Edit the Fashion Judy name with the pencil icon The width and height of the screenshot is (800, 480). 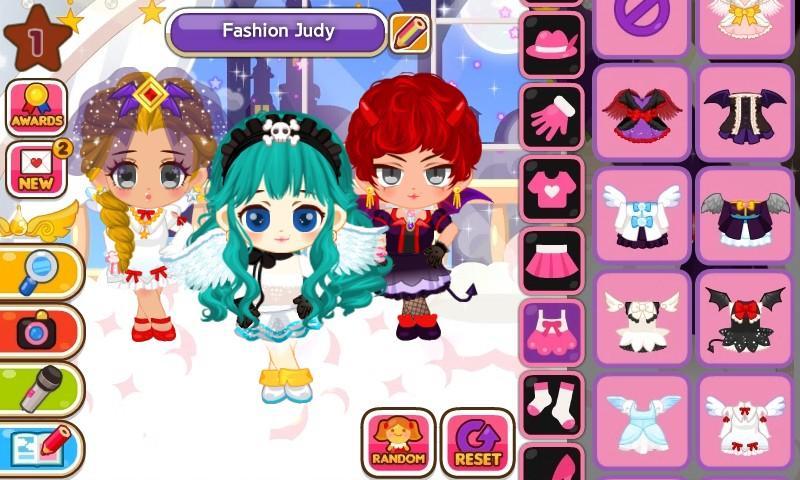click(x=410, y=34)
